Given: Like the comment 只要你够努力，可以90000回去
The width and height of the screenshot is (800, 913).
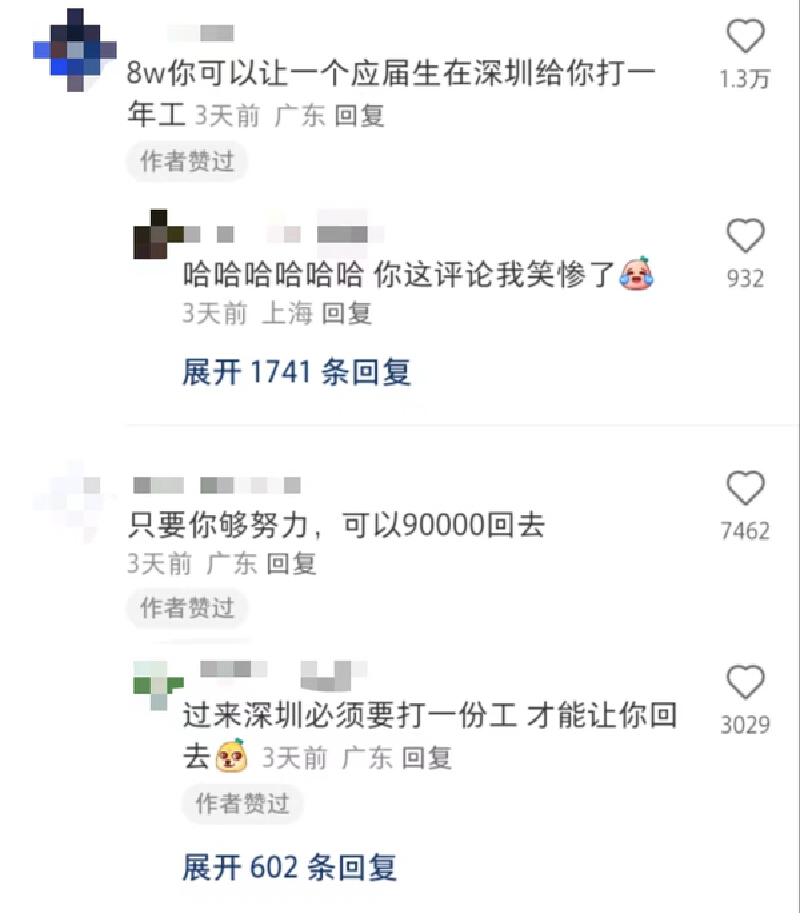Looking at the screenshot, I should coord(745,489).
